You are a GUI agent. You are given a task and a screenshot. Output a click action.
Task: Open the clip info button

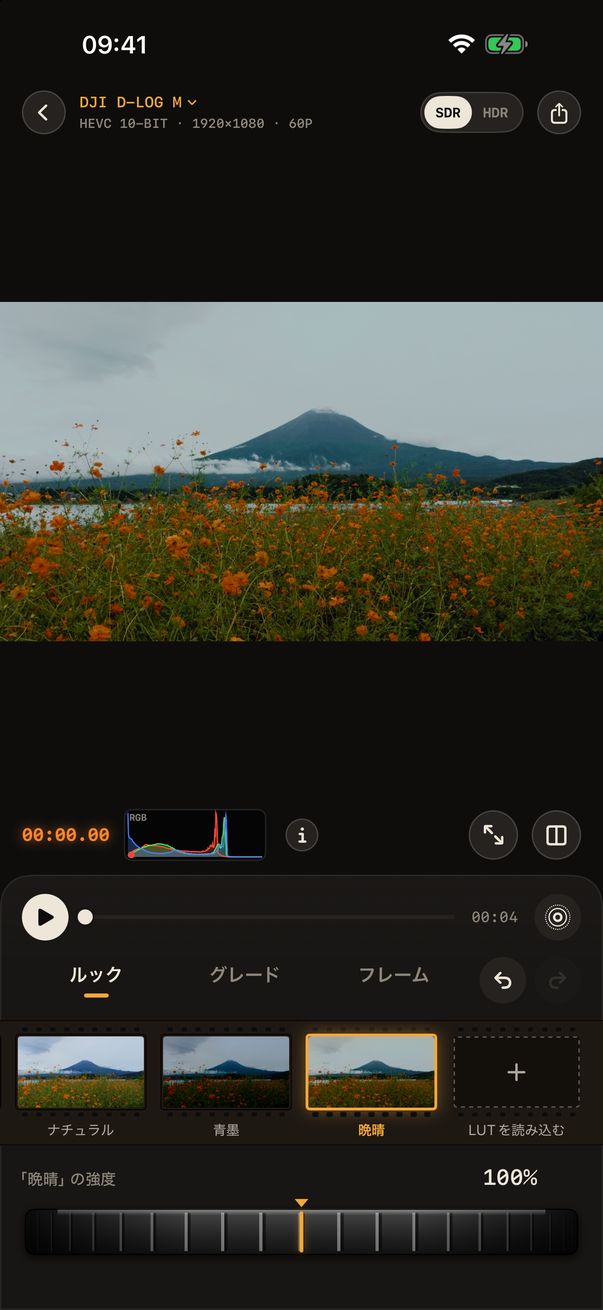click(x=302, y=835)
